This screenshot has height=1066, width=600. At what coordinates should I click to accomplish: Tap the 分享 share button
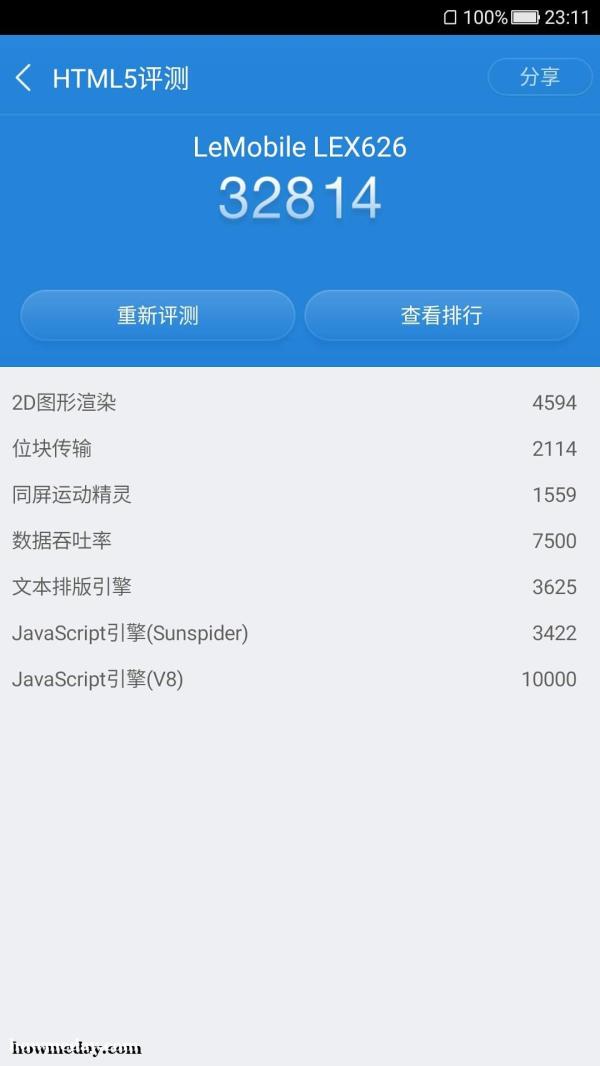click(x=540, y=77)
